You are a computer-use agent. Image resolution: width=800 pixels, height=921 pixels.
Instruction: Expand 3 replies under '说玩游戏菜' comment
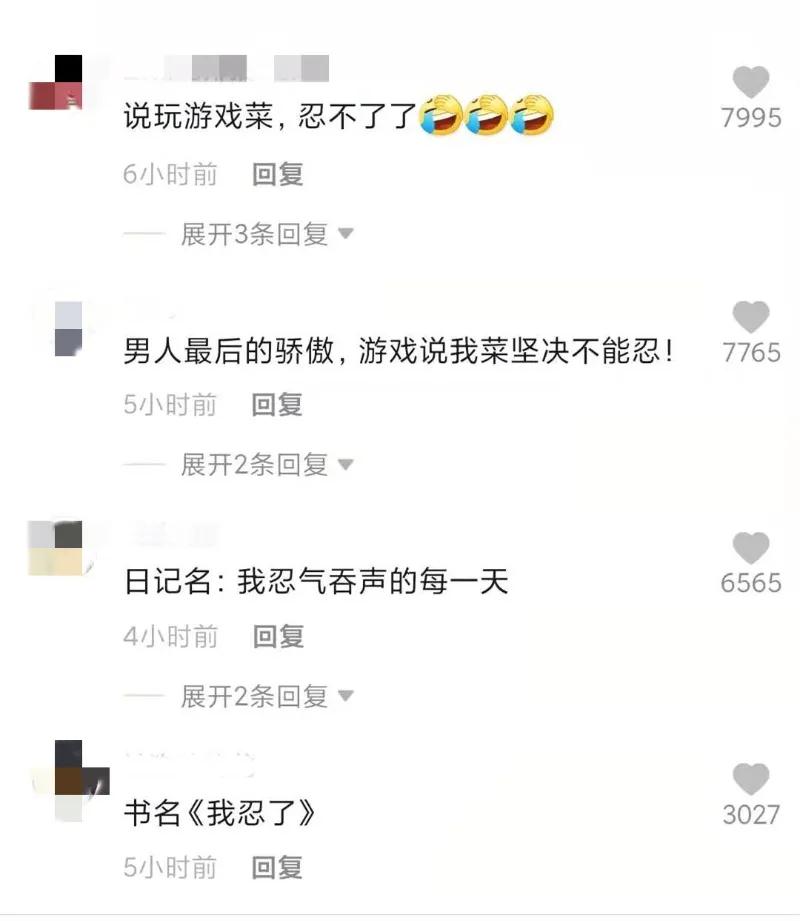click(x=266, y=235)
